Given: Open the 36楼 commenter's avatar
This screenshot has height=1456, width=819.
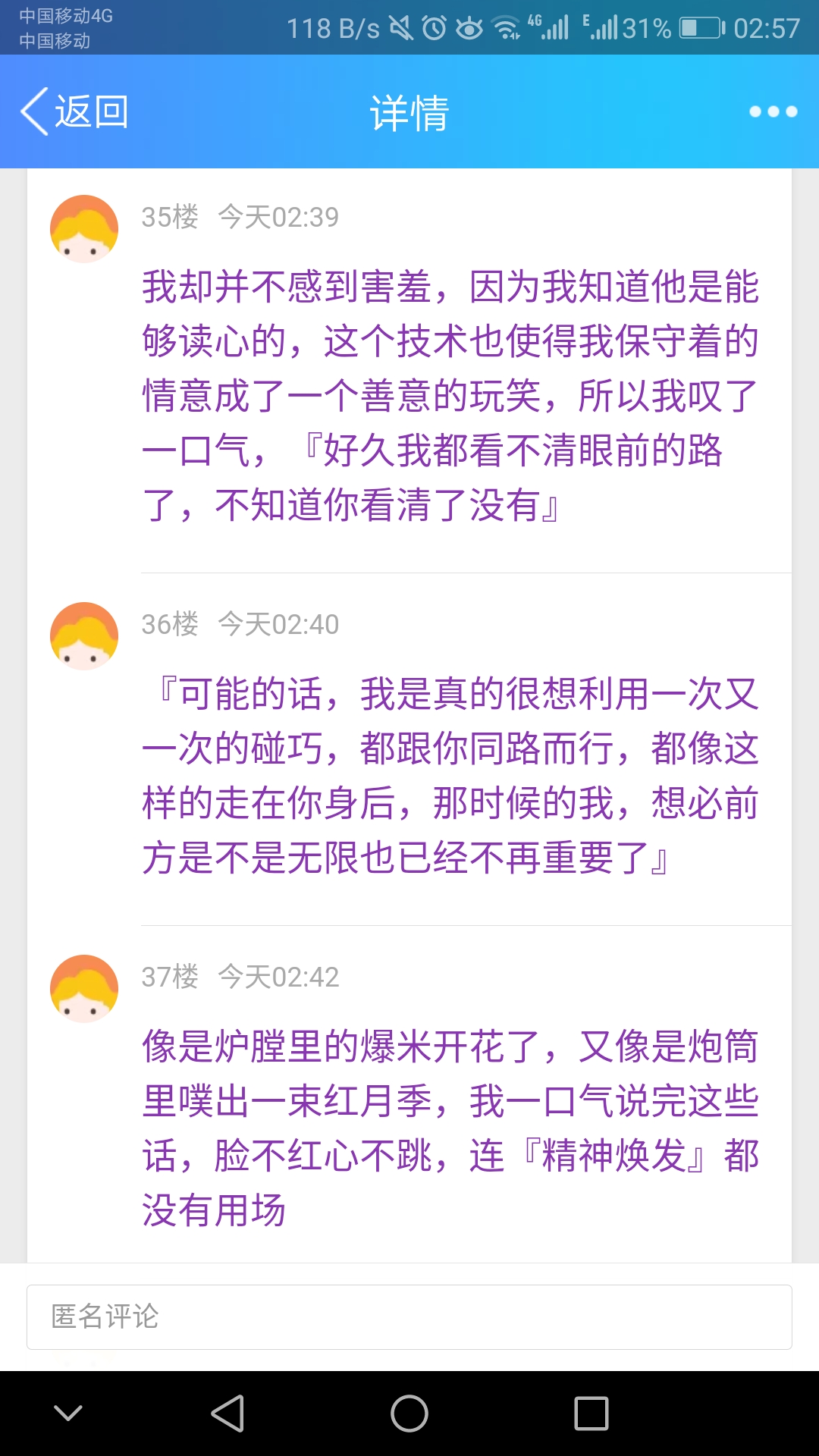Looking at the screenshot, I should 84,636.
